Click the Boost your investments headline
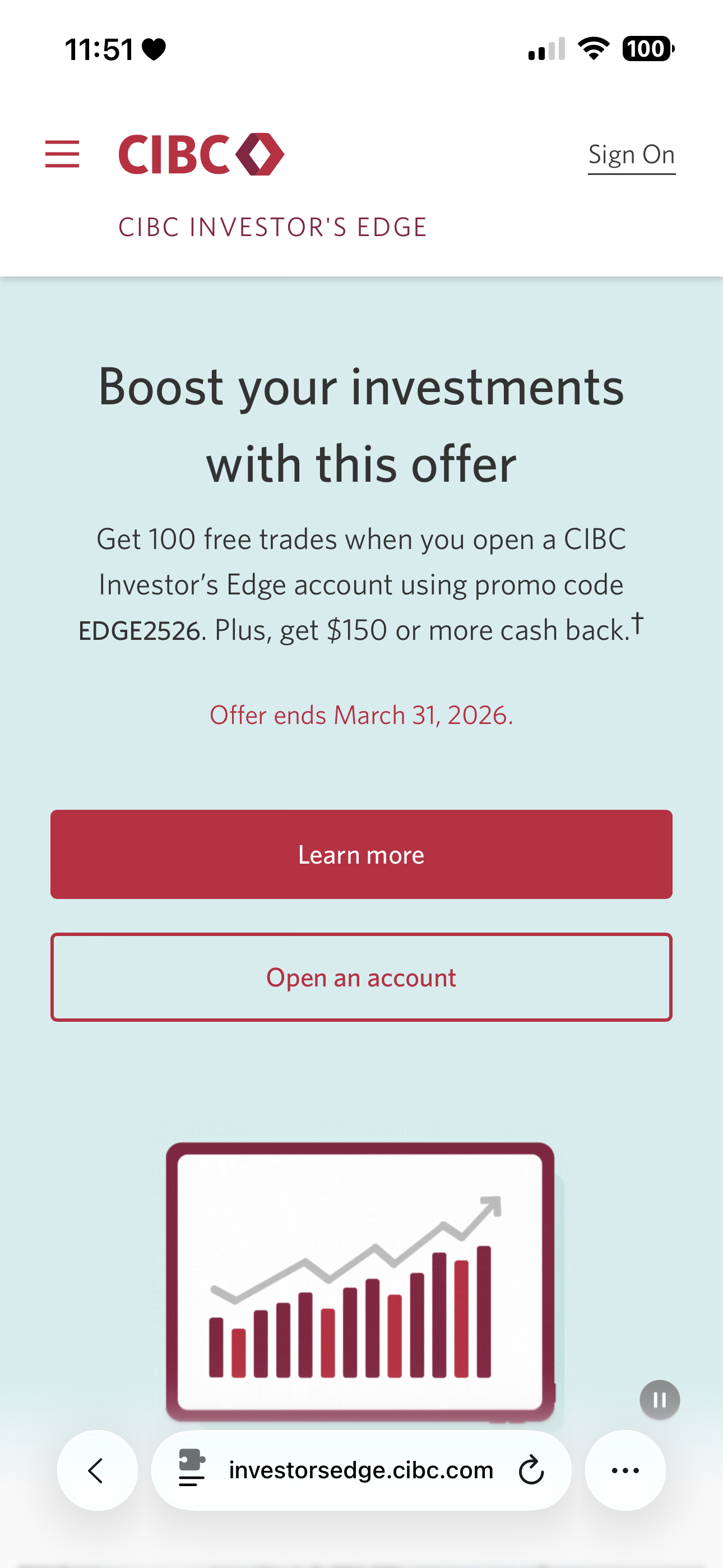The height and width of the screenshot is (1568, 723). (x=361, y=425)
